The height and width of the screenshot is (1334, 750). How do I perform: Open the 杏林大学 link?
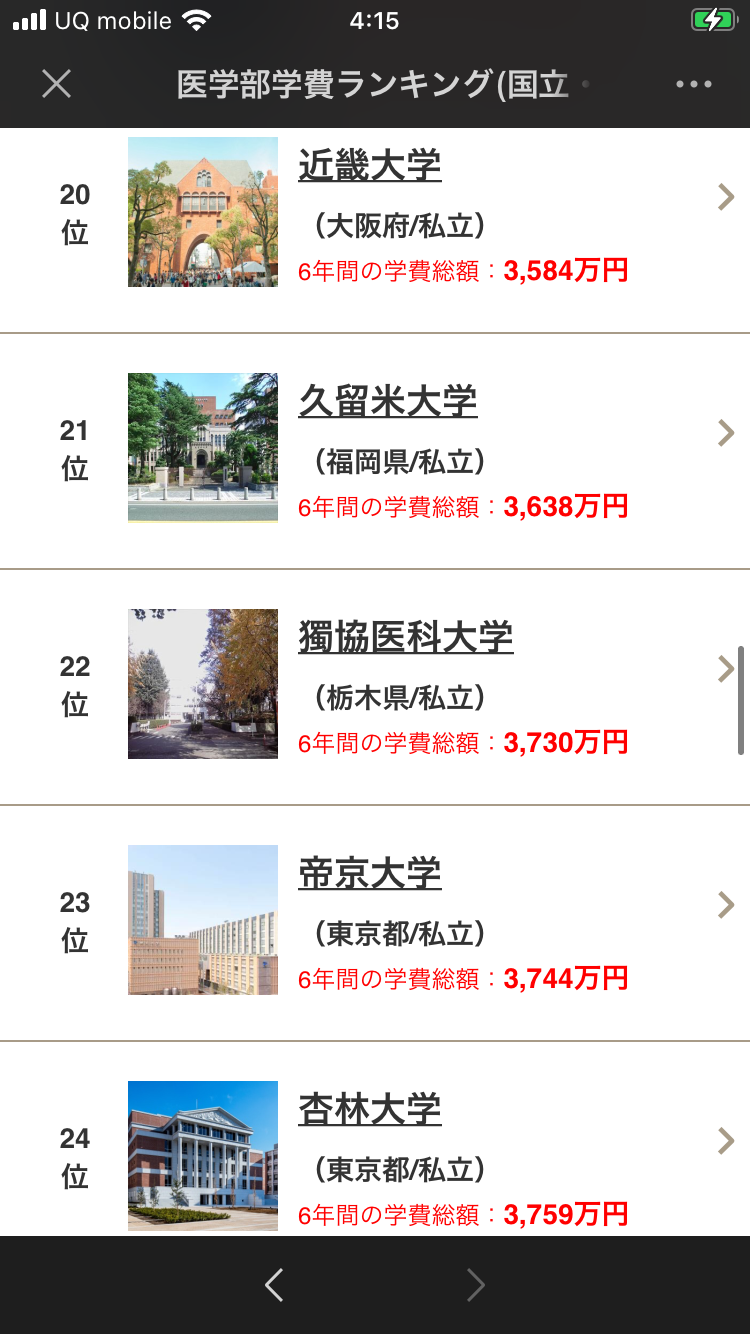(x=369, y=1110)
